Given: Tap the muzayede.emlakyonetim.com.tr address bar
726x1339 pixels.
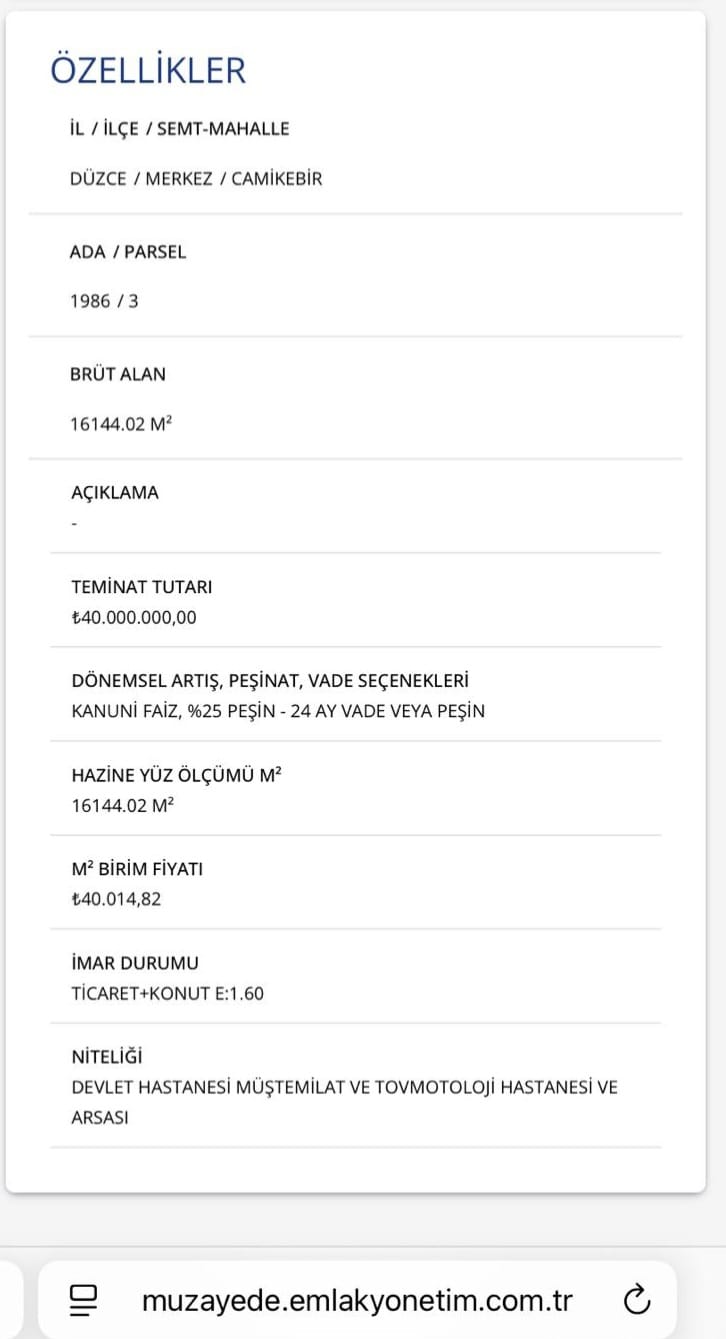Looking at the screenshot, I should coord(357,1301).
